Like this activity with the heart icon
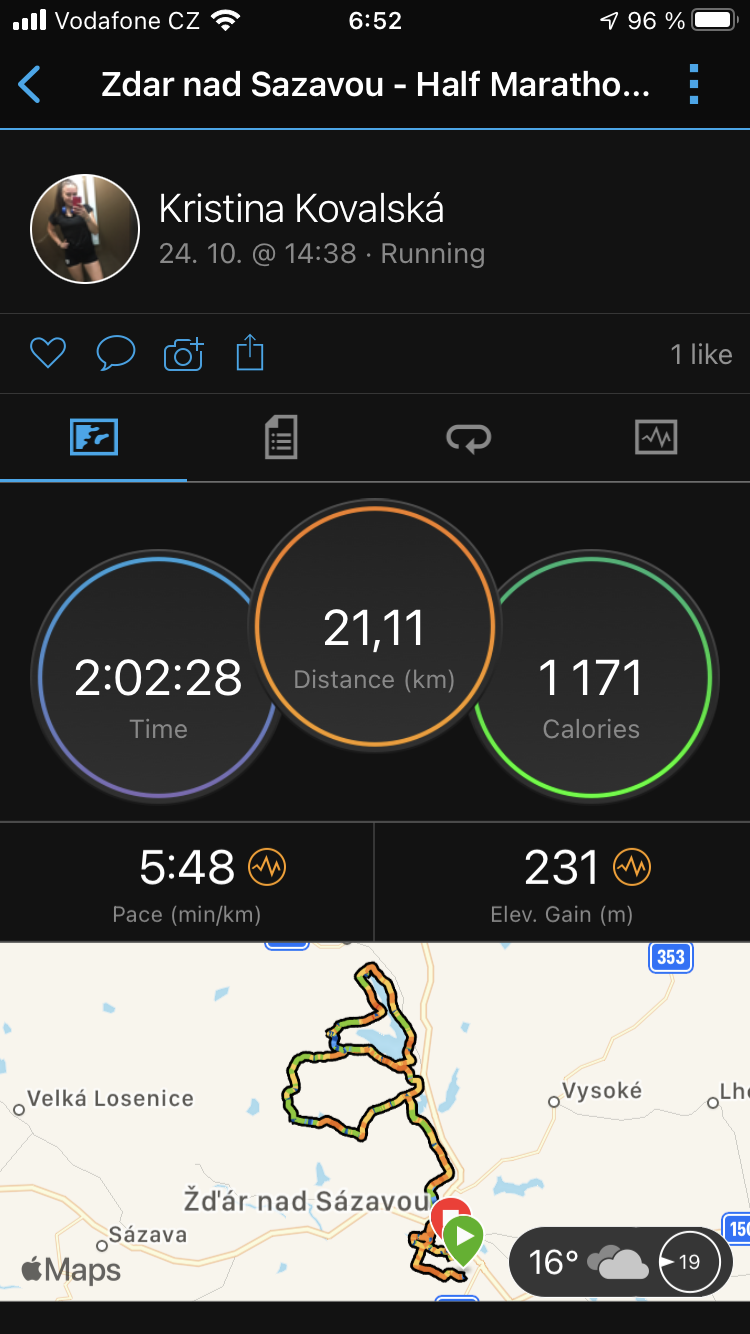Viewport: 750px width, 1334px height. point(47,353)
